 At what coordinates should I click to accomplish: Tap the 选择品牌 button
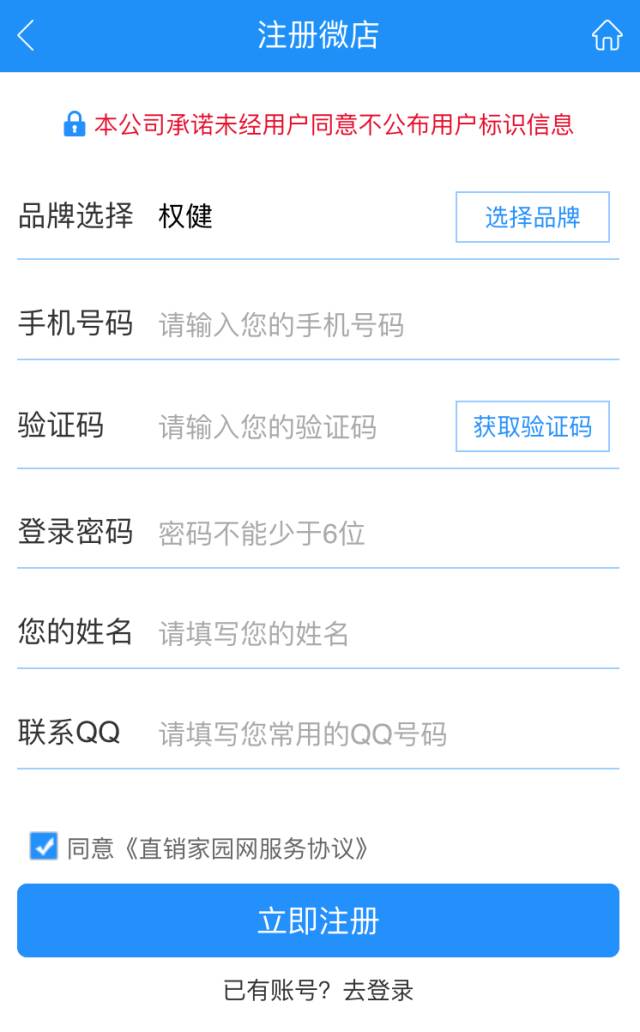532,217
